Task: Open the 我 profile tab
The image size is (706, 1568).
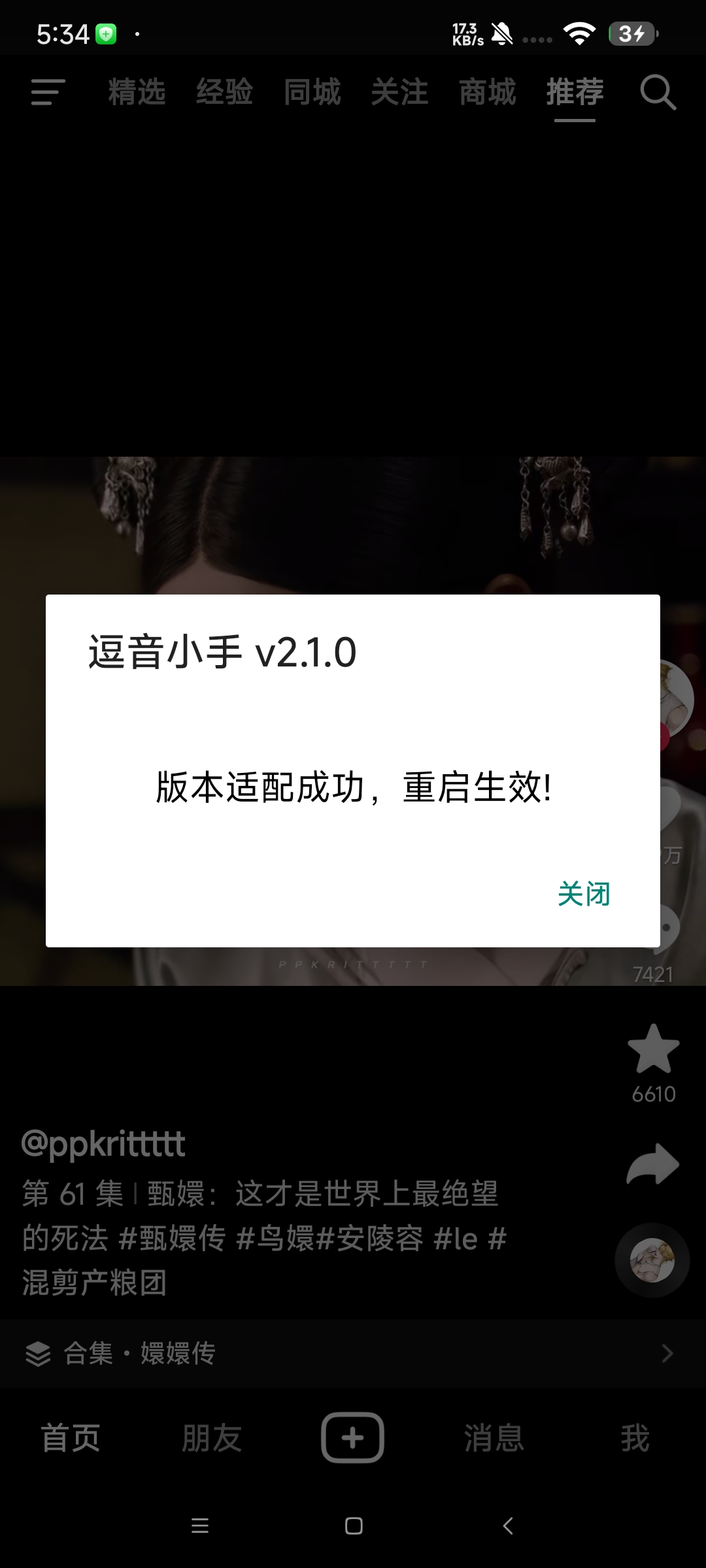Action: coord(635,1438)
